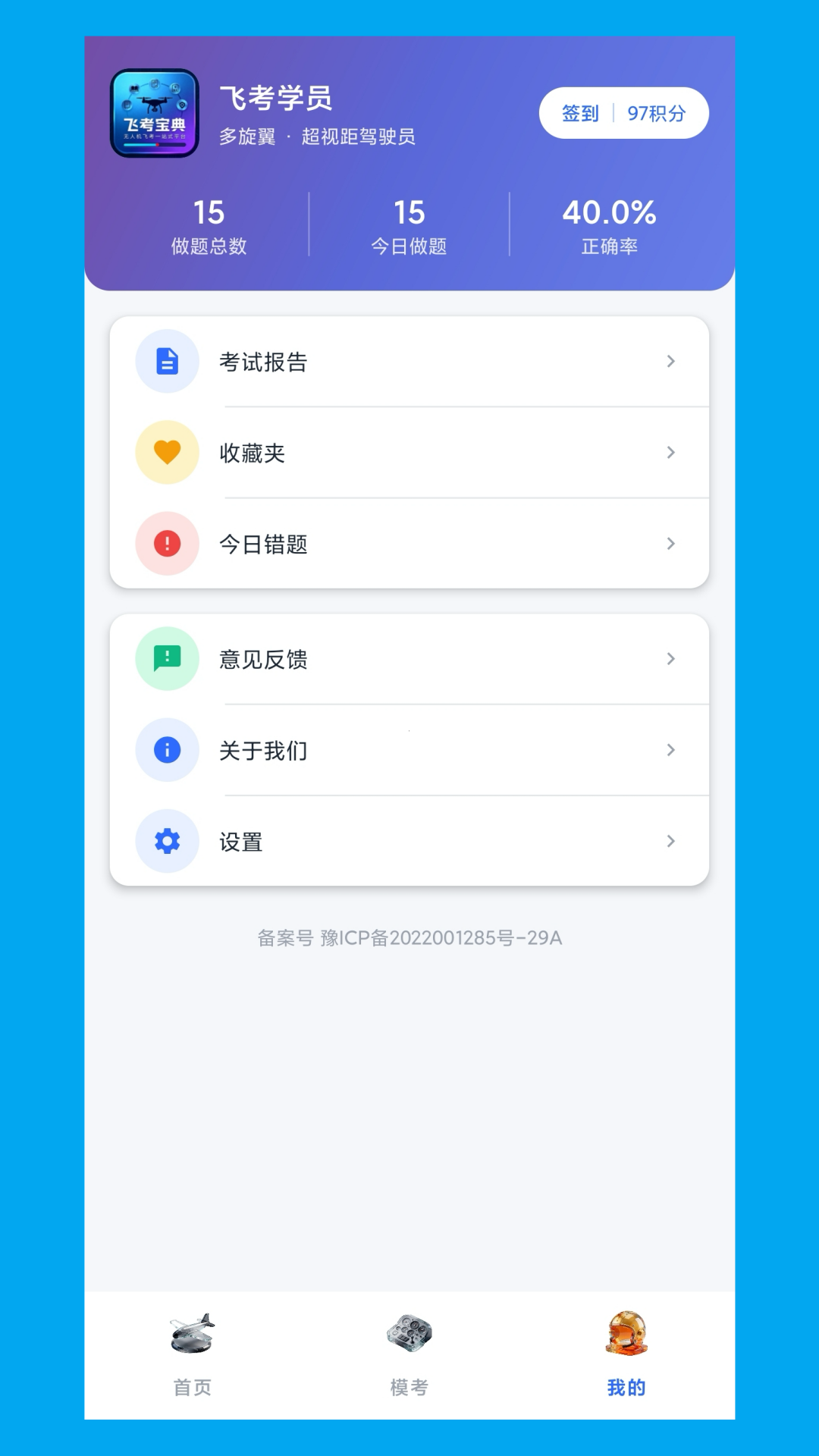Click the 飞考宝典 app avatar image
The height and width of the screenshot is (1456, 819).
(x=155, y=111)
